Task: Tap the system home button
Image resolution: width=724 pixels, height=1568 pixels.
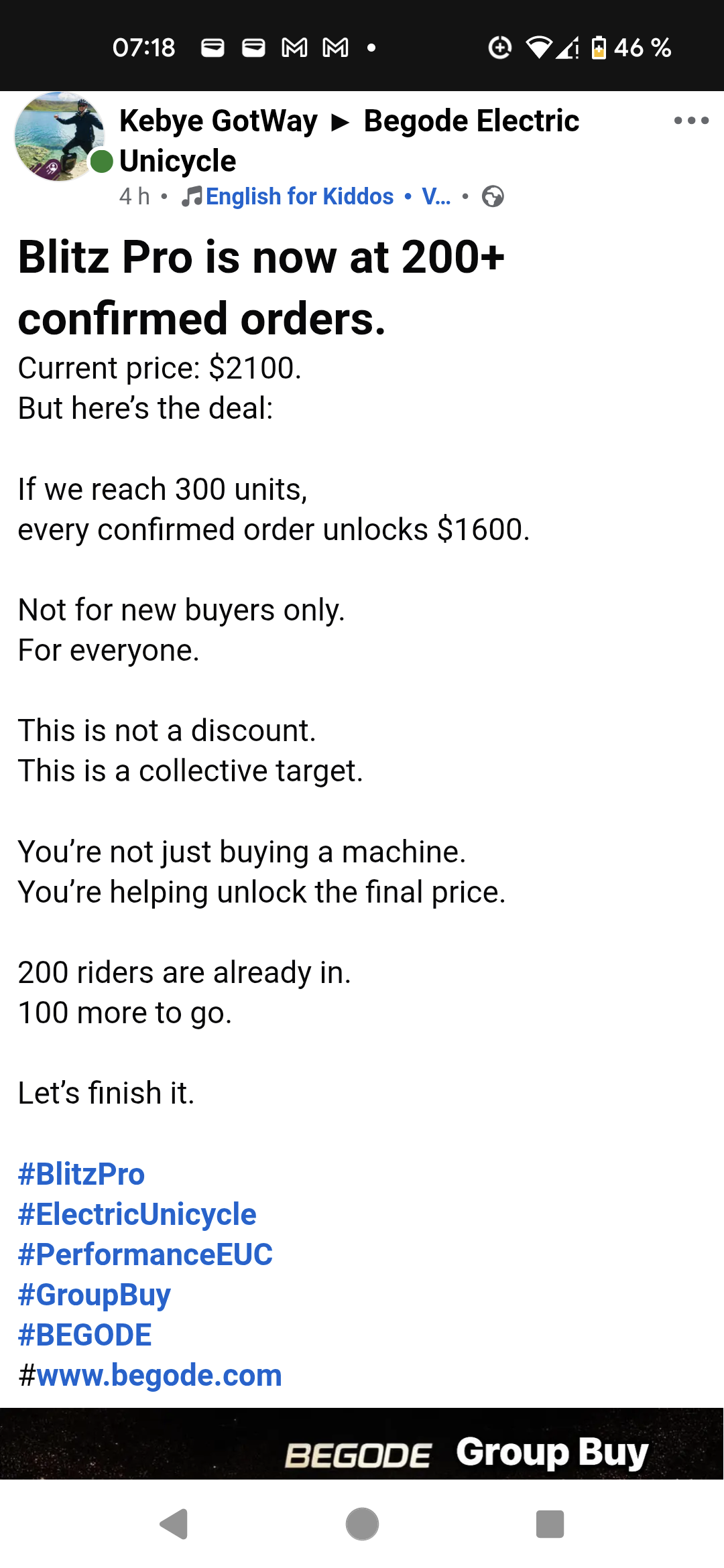Action: tap(362, 1524)
